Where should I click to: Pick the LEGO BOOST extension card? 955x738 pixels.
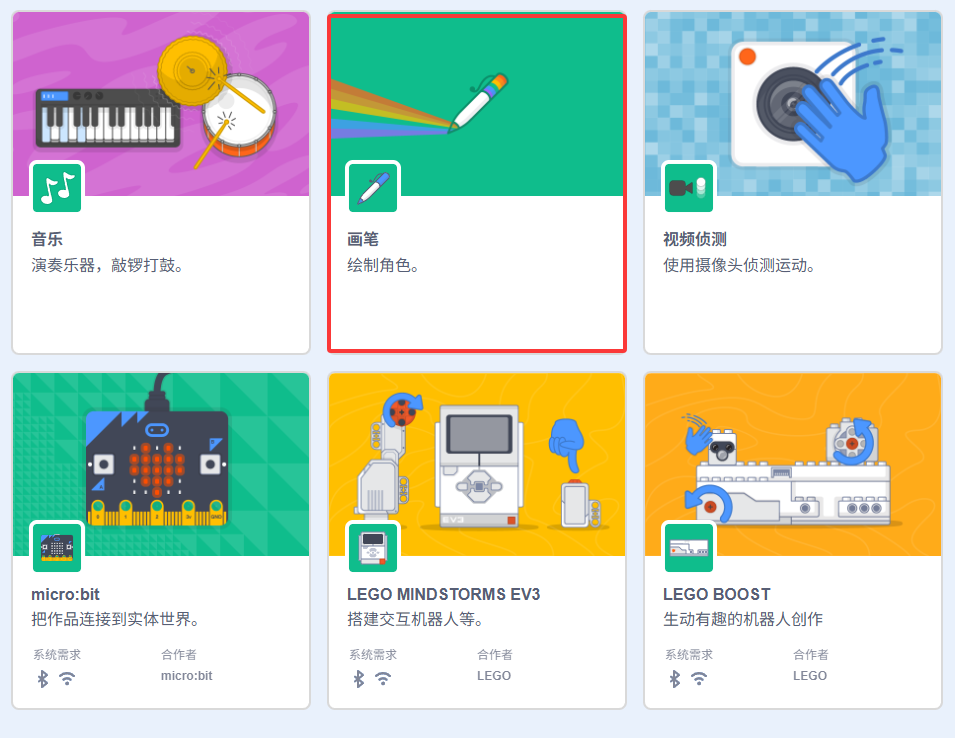coord(793,540)
